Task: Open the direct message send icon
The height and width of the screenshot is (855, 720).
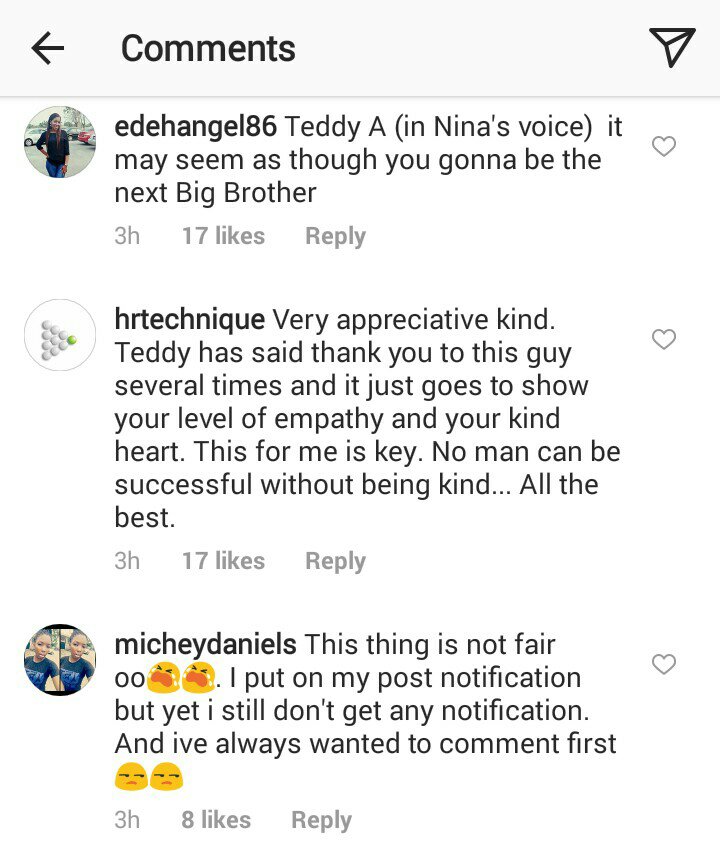Action: tap(671, 47)
